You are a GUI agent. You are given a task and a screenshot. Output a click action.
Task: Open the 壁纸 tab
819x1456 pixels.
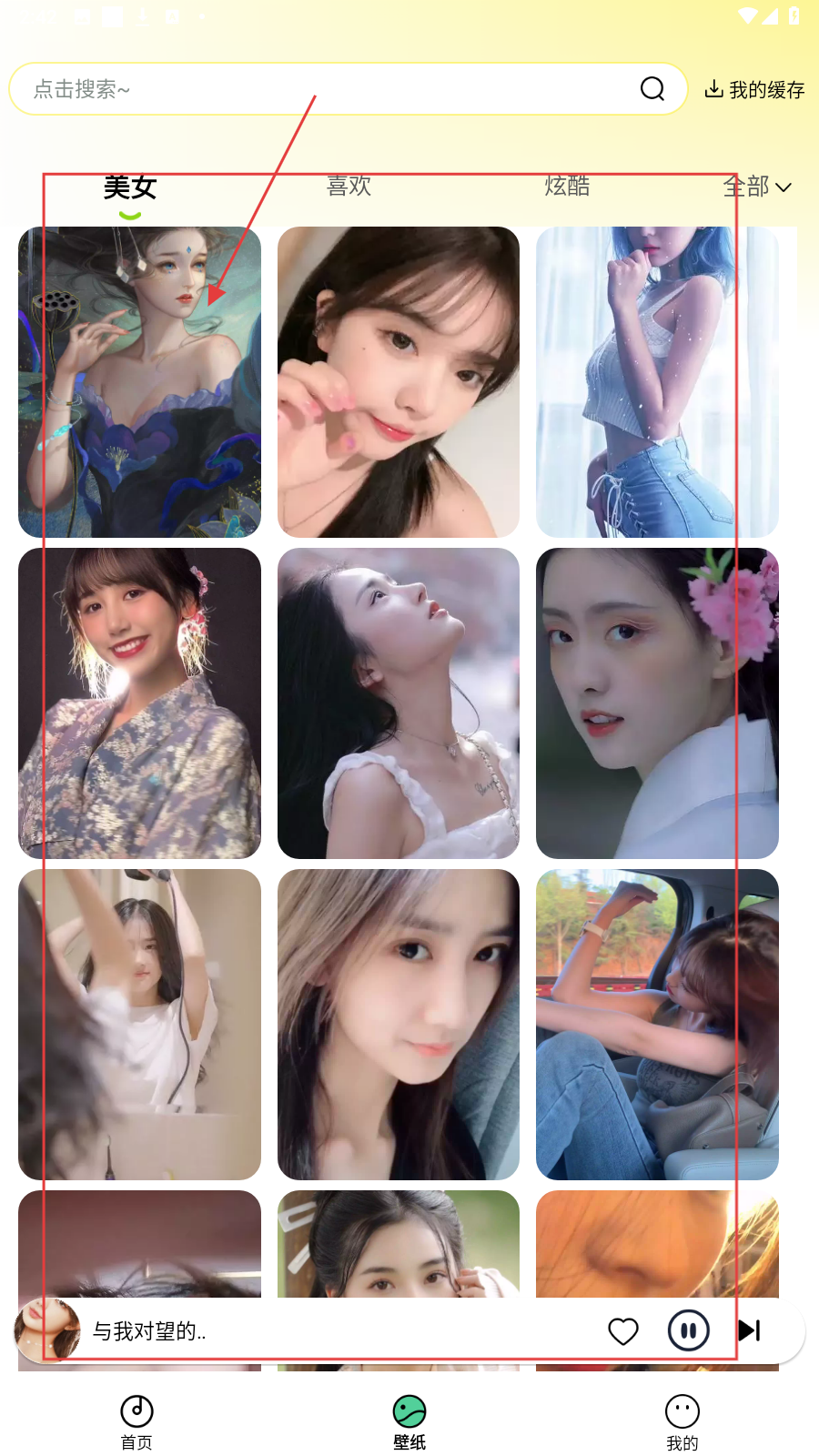409,1421
